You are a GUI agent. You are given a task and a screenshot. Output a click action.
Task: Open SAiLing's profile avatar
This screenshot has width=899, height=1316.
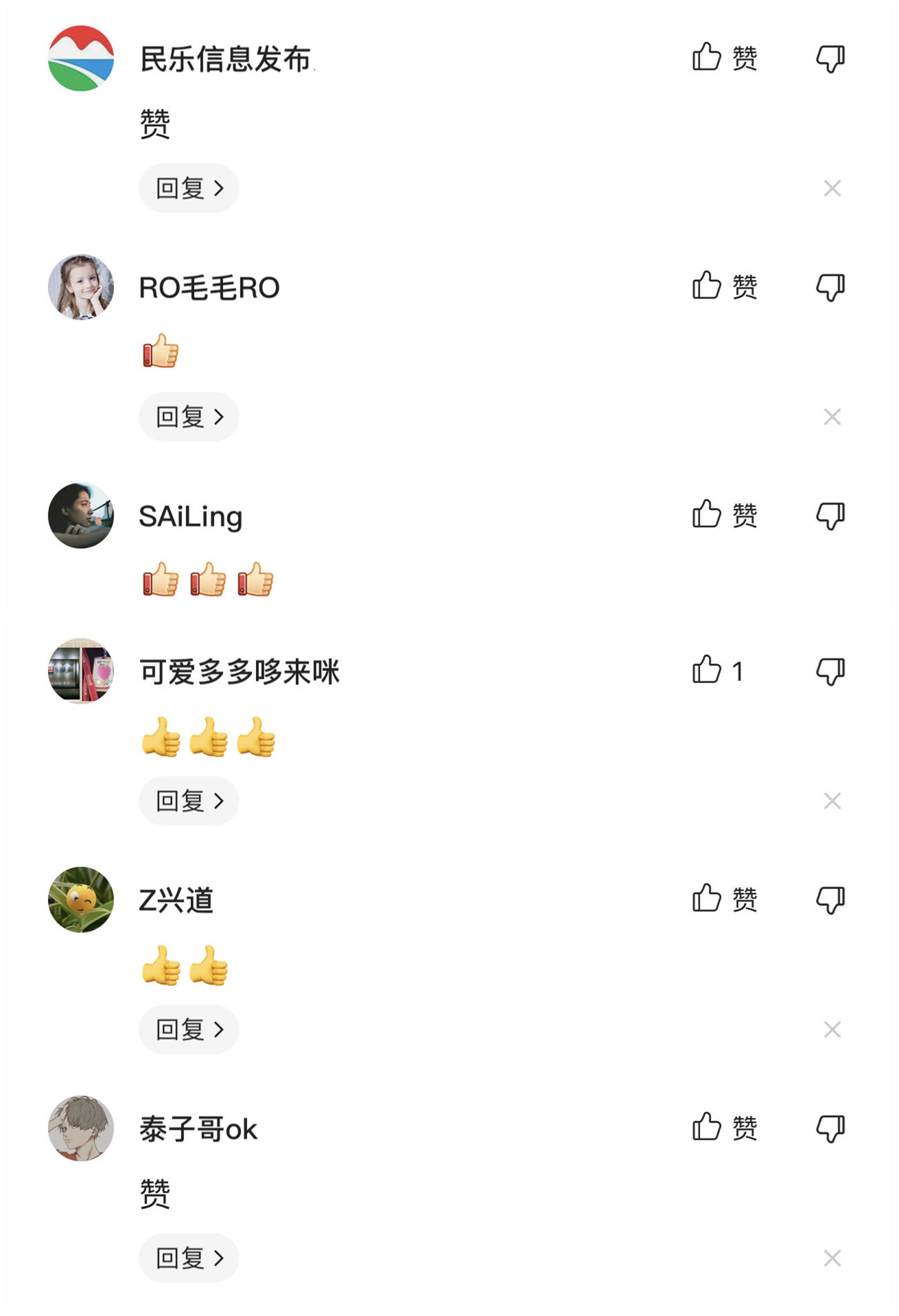[81, 516]
